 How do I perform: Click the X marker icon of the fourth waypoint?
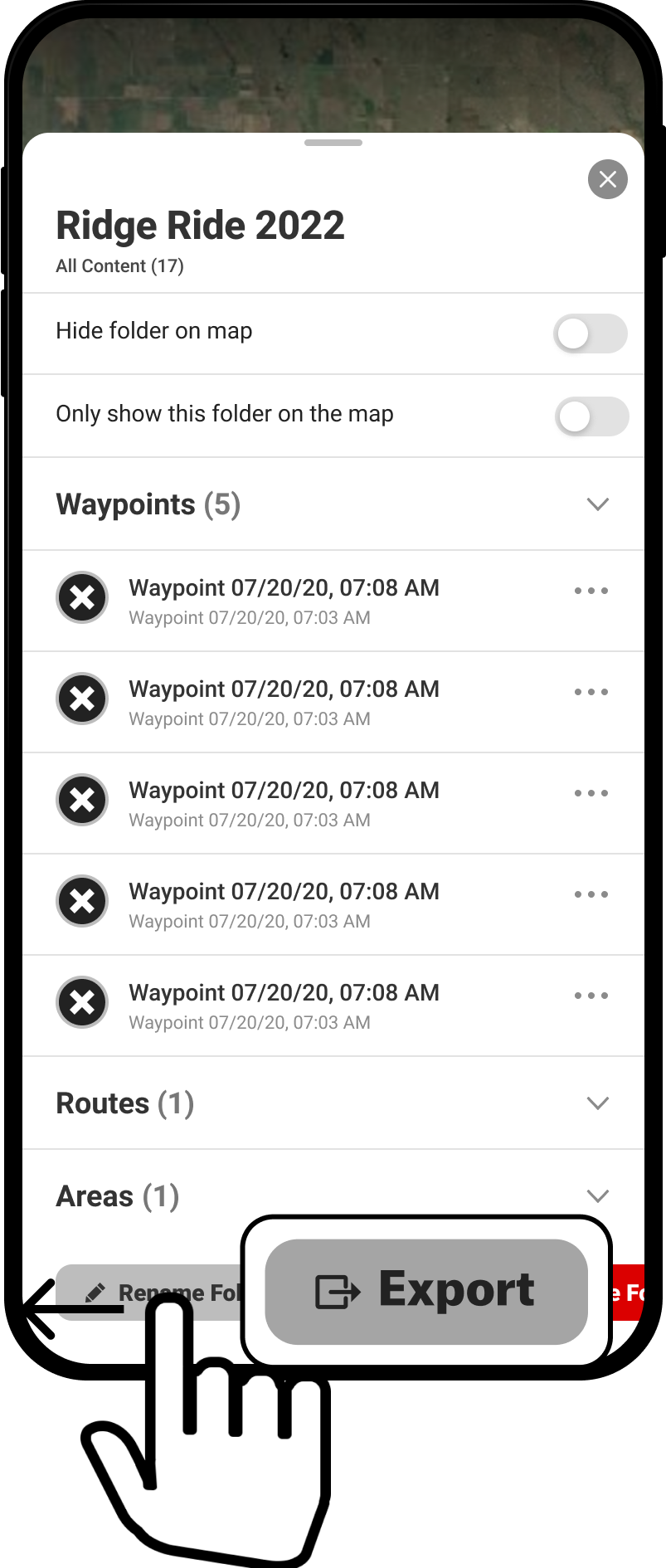[x=82, y=901]
